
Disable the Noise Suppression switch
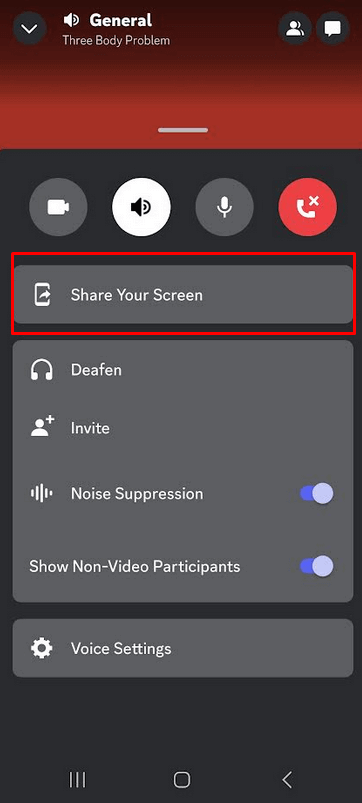[316, 494]
